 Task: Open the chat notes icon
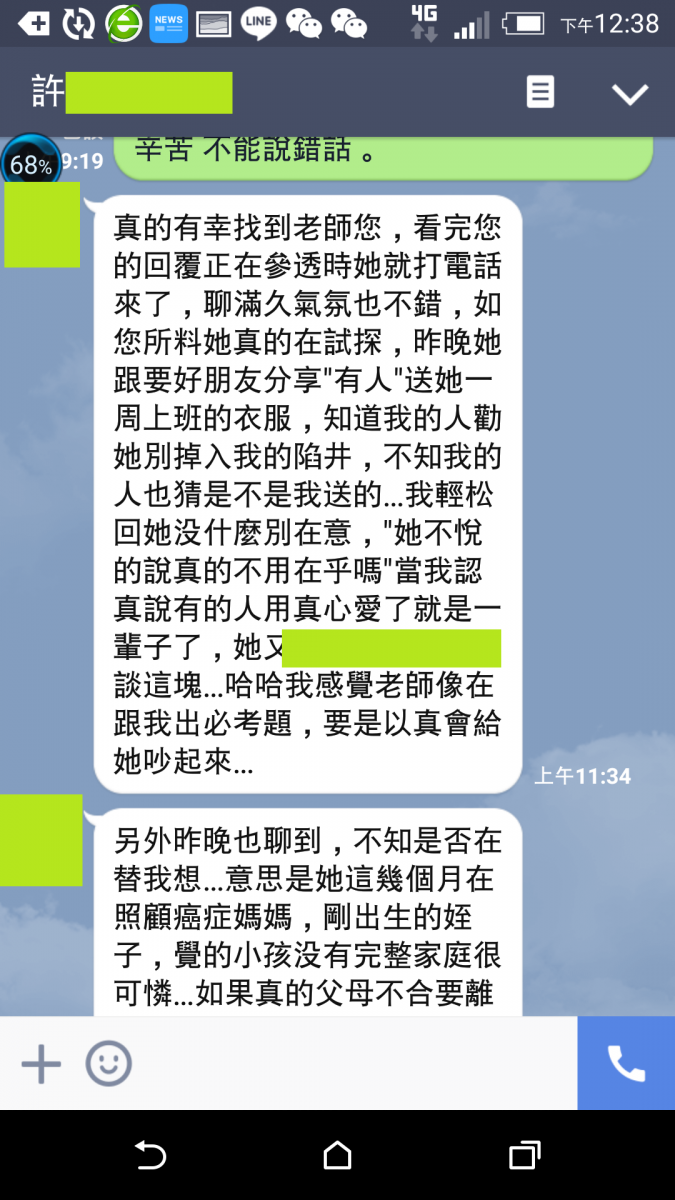click(x=540, y=93)
